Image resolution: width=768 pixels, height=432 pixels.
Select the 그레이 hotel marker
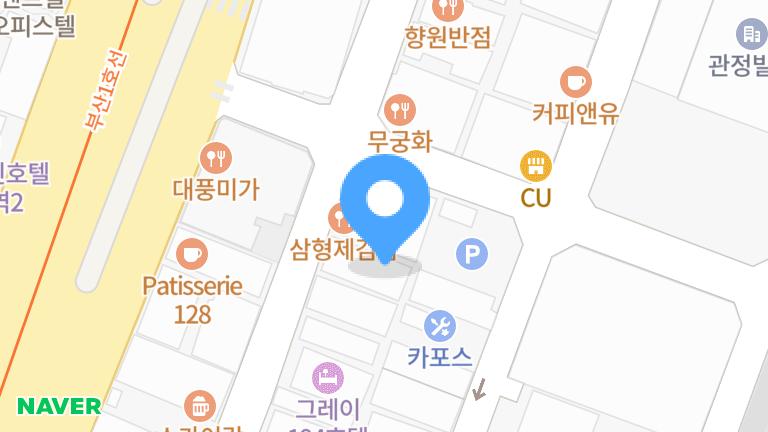coord(327,377)
